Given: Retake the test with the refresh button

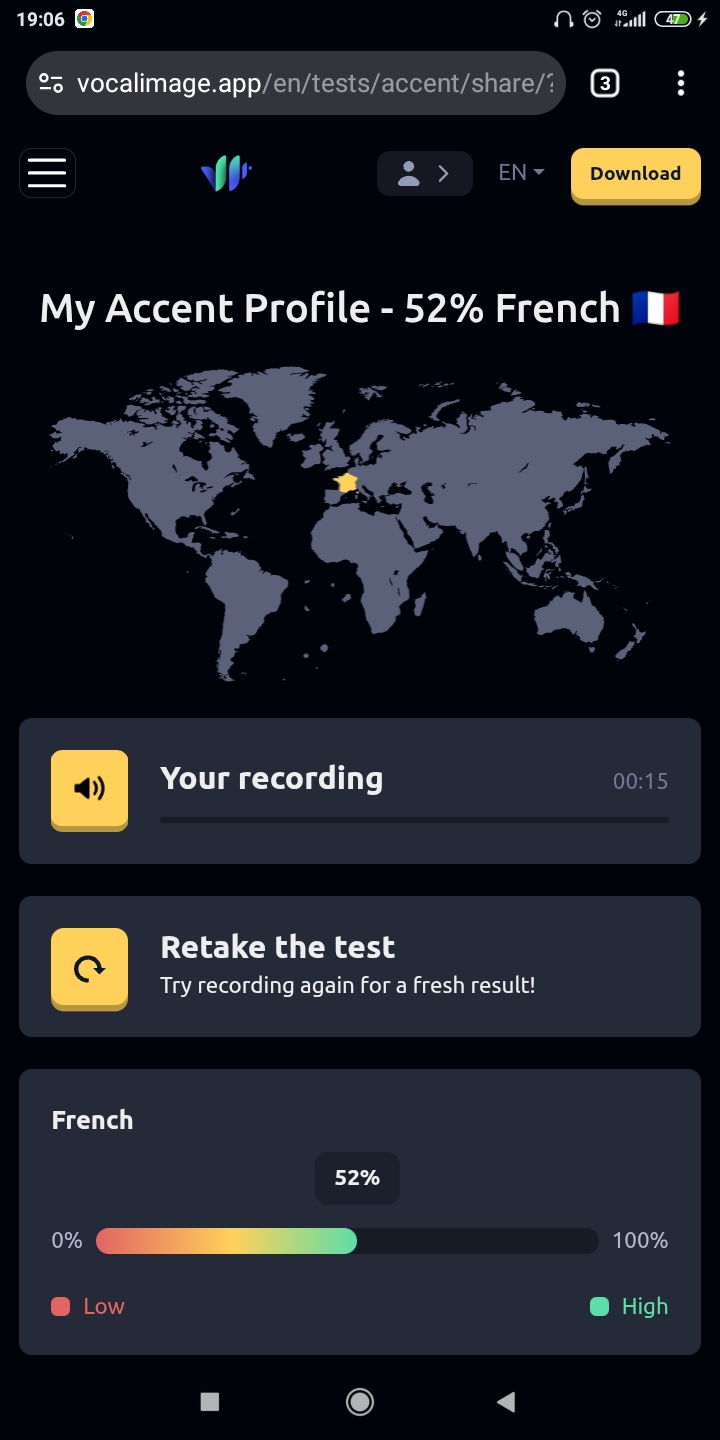Looking at the screenshot, I should tap(89, 968).
